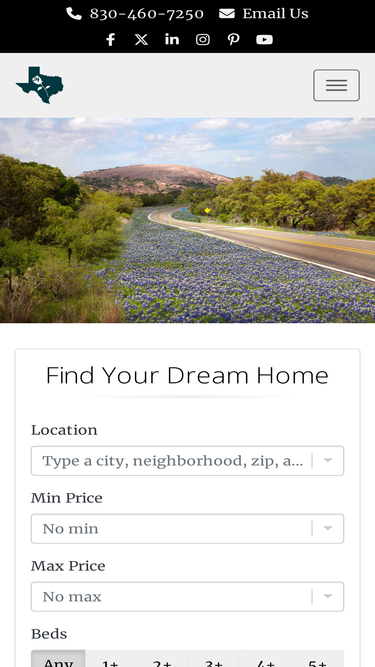375x667 pixels.
Task: Open the X (Twitter) profile
Action: 141,40
